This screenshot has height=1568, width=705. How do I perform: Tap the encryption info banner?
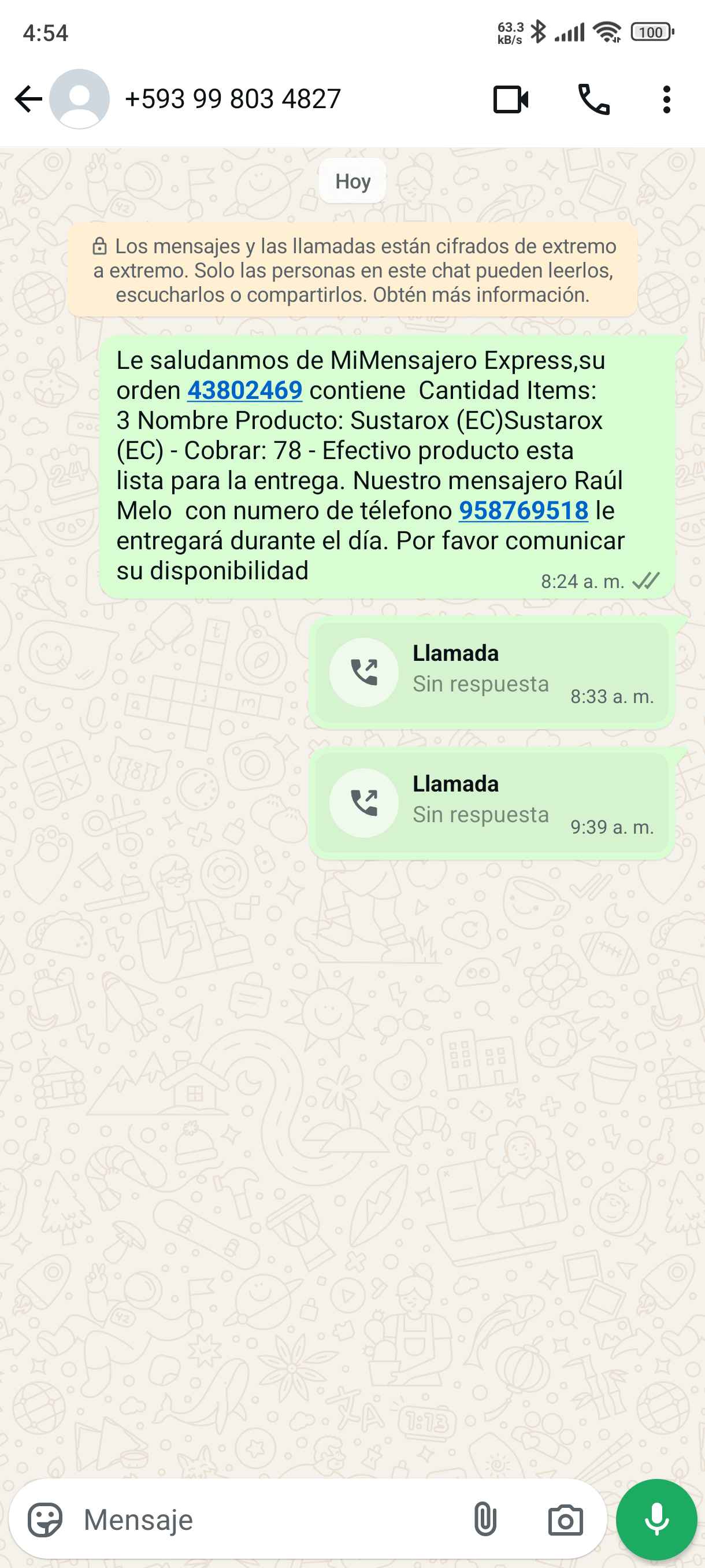[353, 270]
